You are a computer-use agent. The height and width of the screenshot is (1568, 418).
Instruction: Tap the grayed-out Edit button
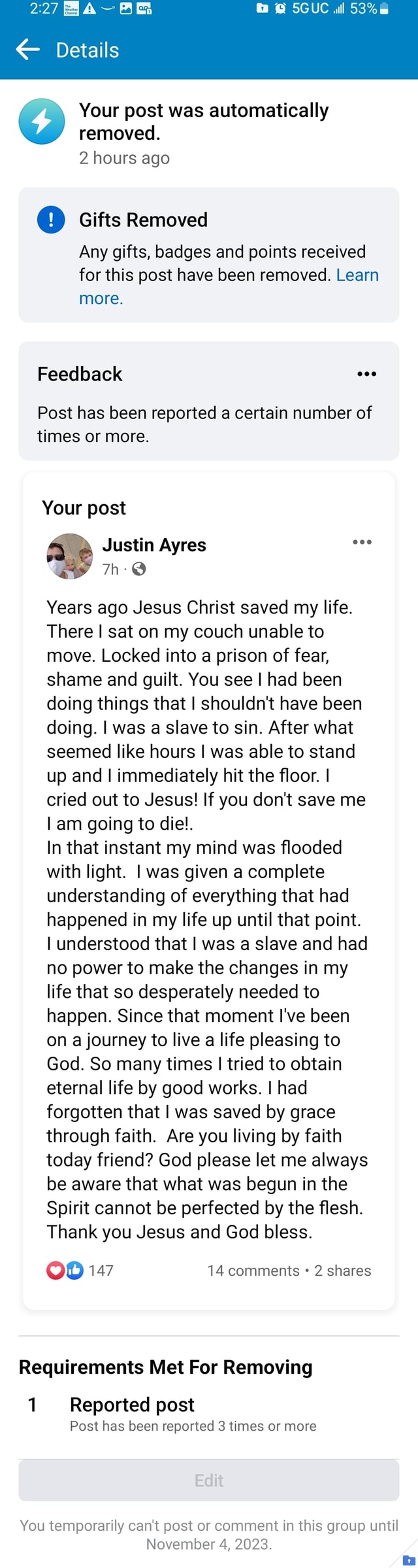[x=209, y=1480]
